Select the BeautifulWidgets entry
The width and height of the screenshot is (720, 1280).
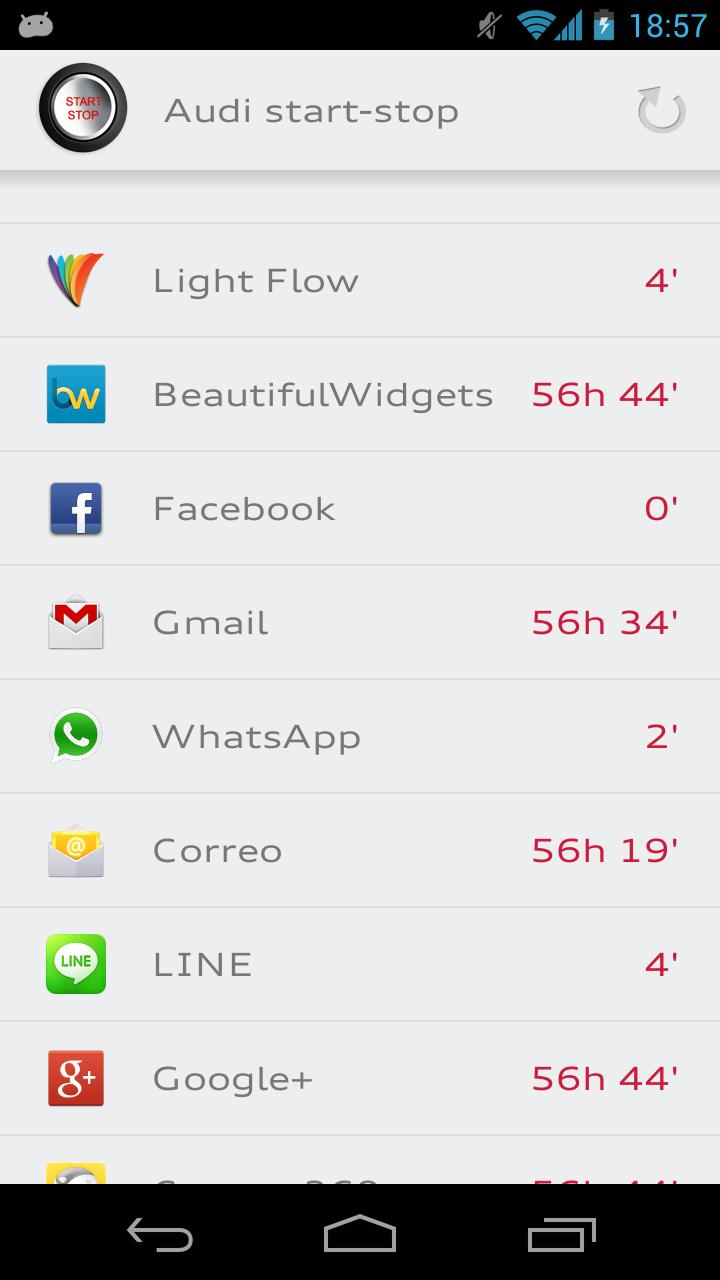(360, 395)
